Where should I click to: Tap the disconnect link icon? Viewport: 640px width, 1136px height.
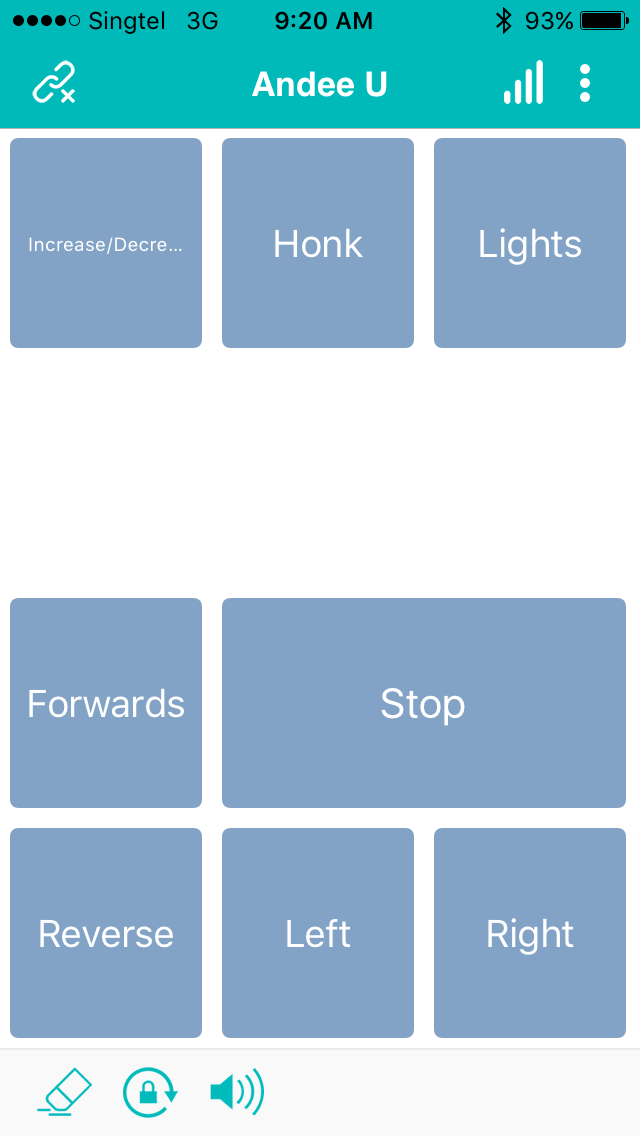pos(54,83)
